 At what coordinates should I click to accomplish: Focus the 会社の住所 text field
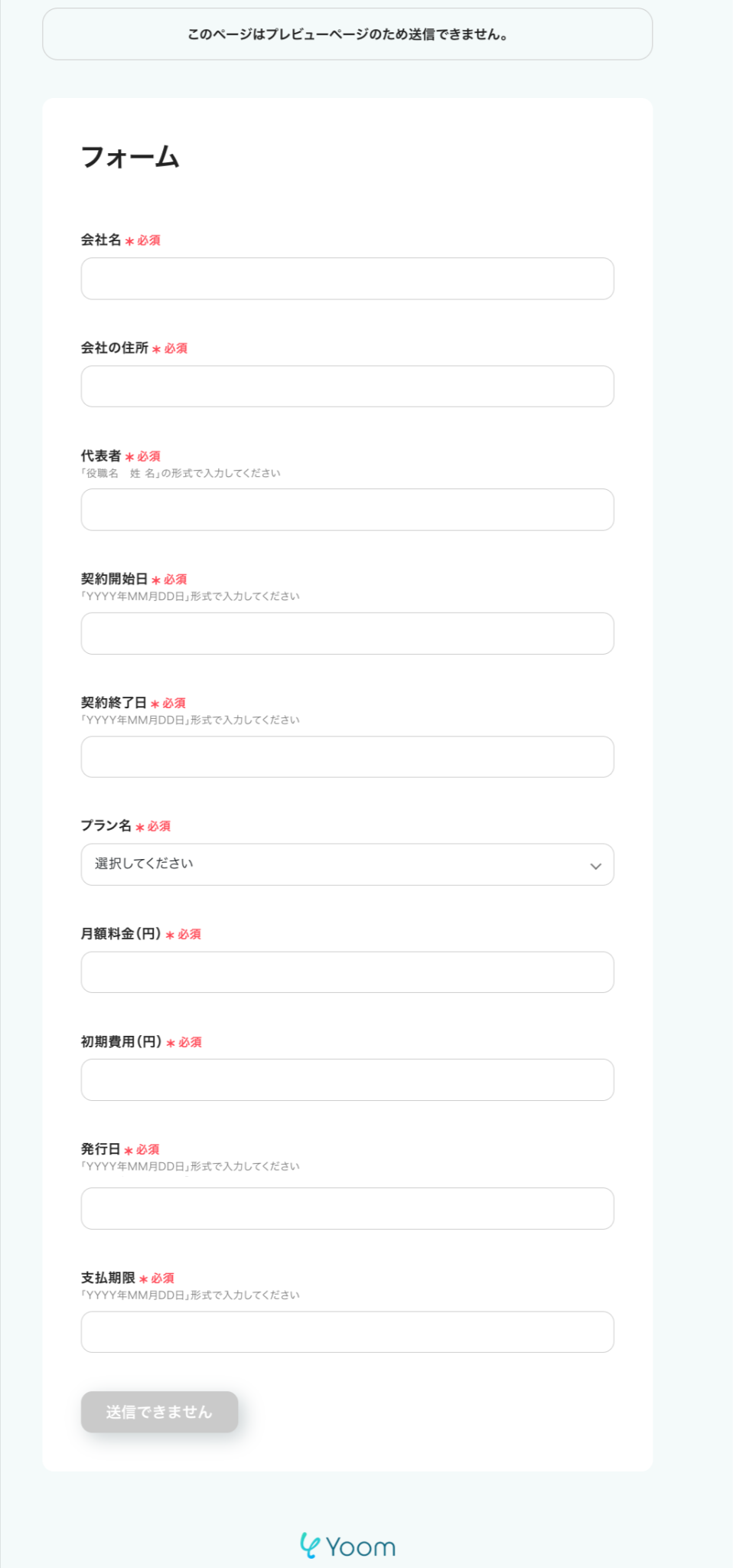[347, 386]
